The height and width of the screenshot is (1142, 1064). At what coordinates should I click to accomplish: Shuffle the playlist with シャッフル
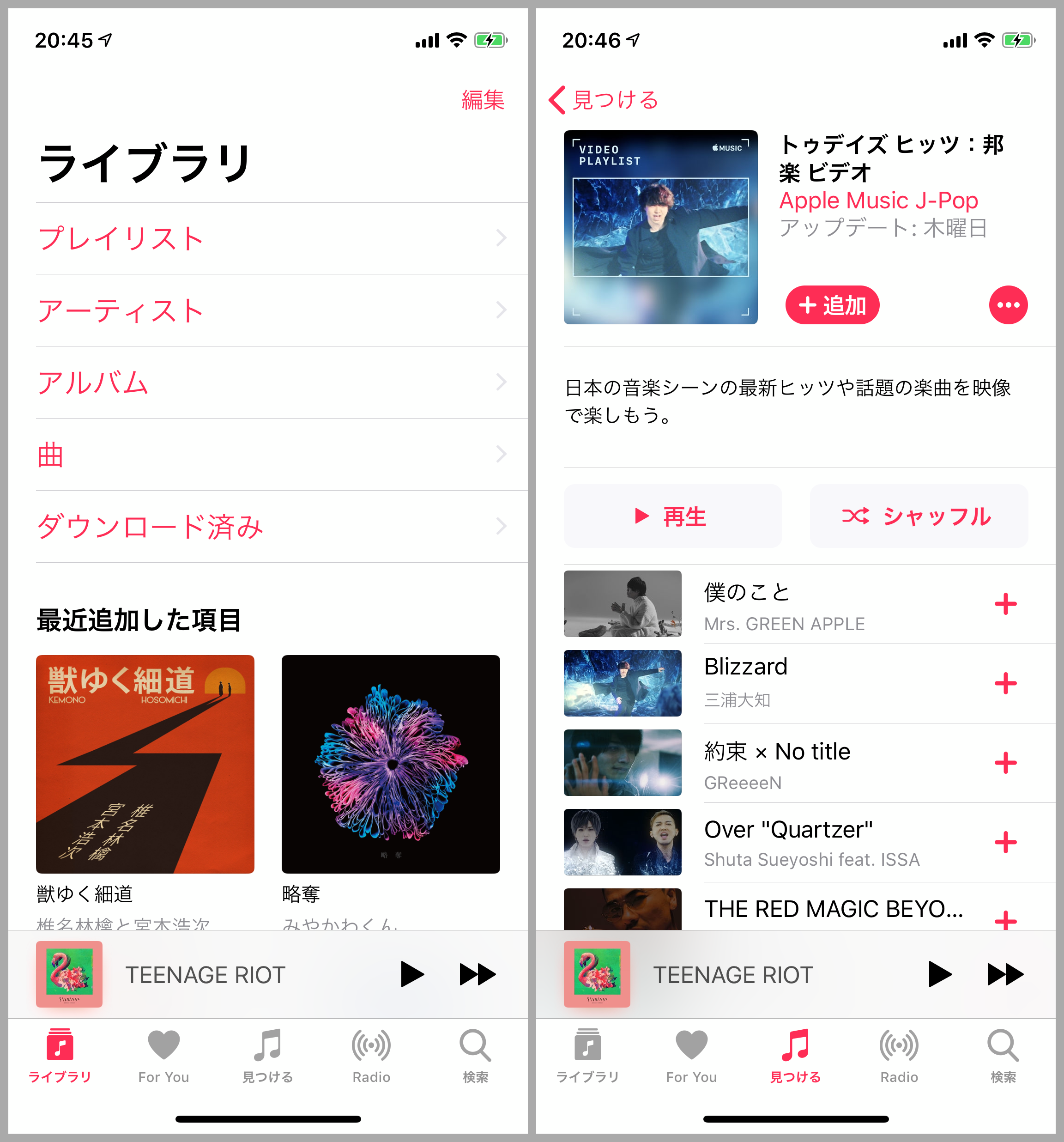(918, 516)
